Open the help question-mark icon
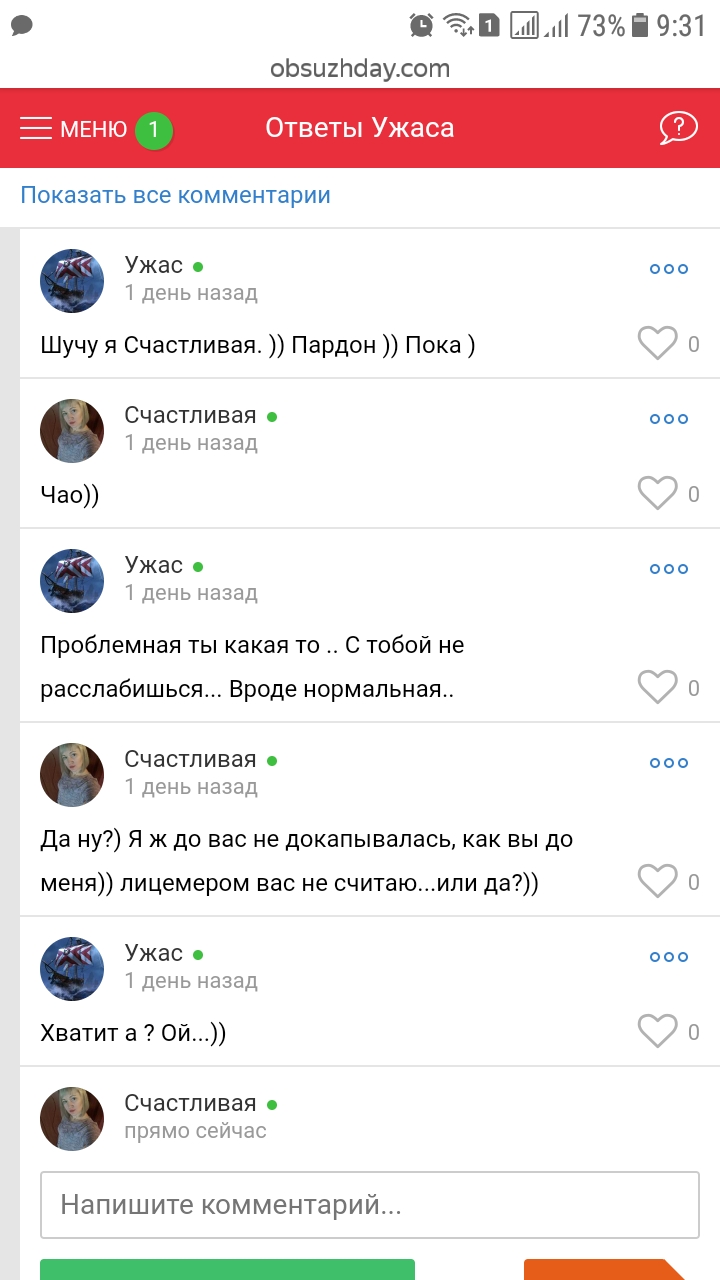720x1280 pixels. coord(678,128)
